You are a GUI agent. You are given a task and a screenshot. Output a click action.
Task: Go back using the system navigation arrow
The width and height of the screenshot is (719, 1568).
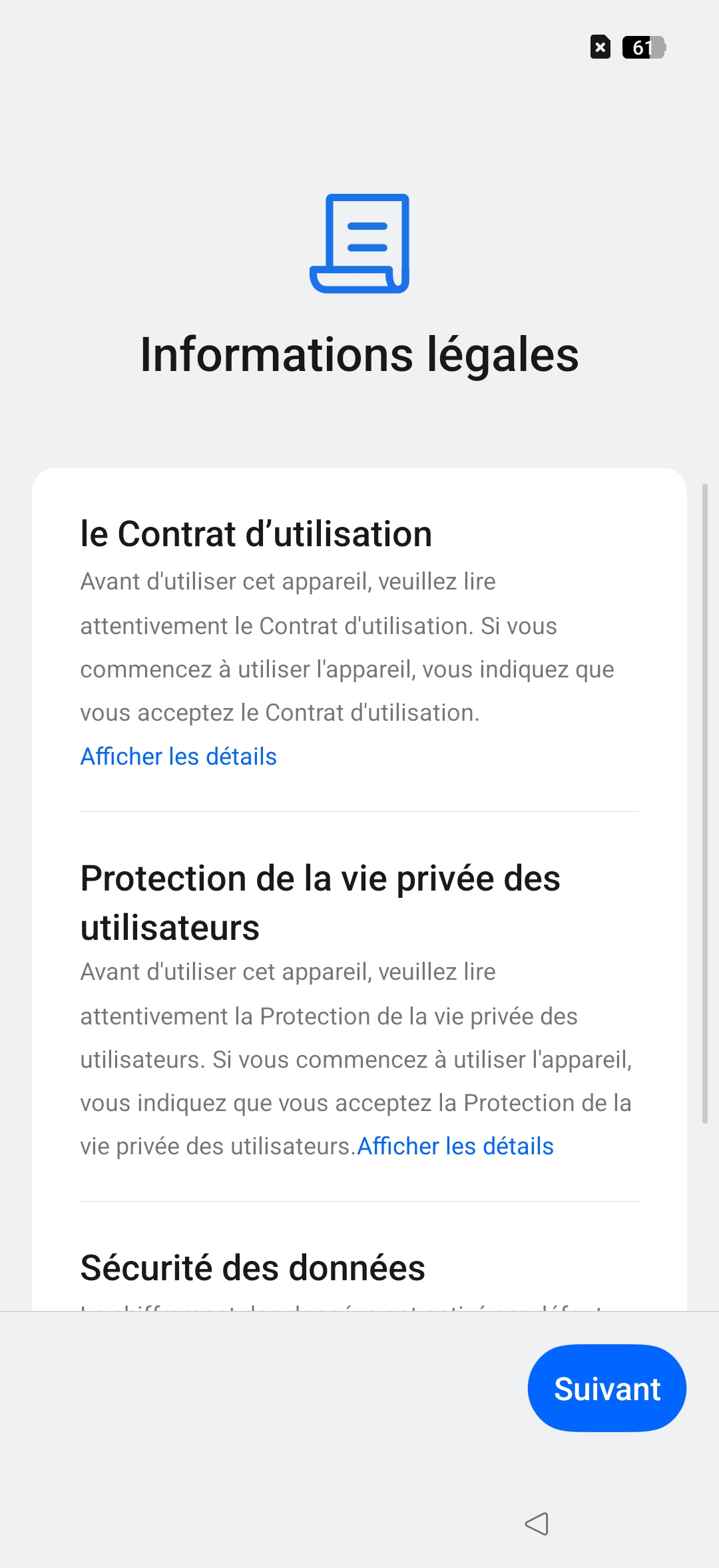tap(537, 1523)
